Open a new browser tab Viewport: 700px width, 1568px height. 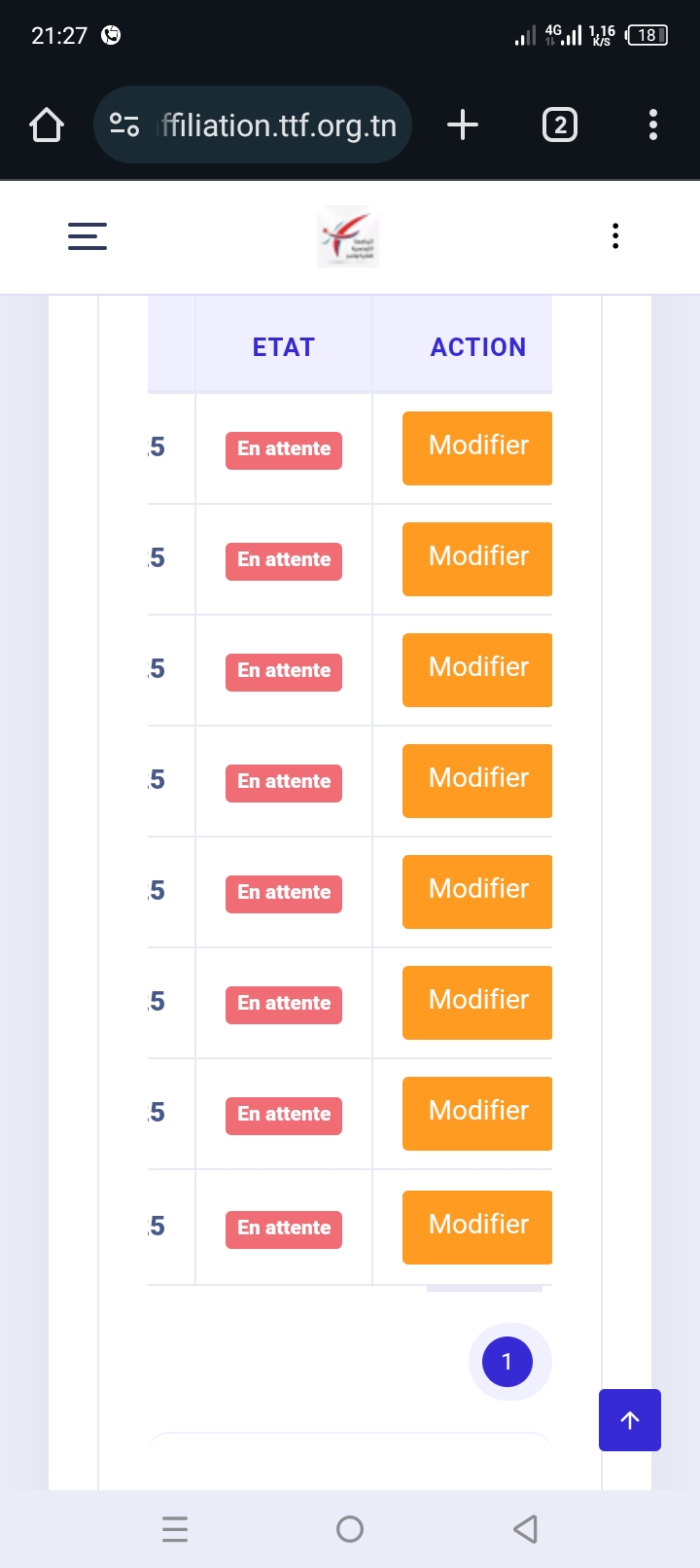tap(463, 125)
